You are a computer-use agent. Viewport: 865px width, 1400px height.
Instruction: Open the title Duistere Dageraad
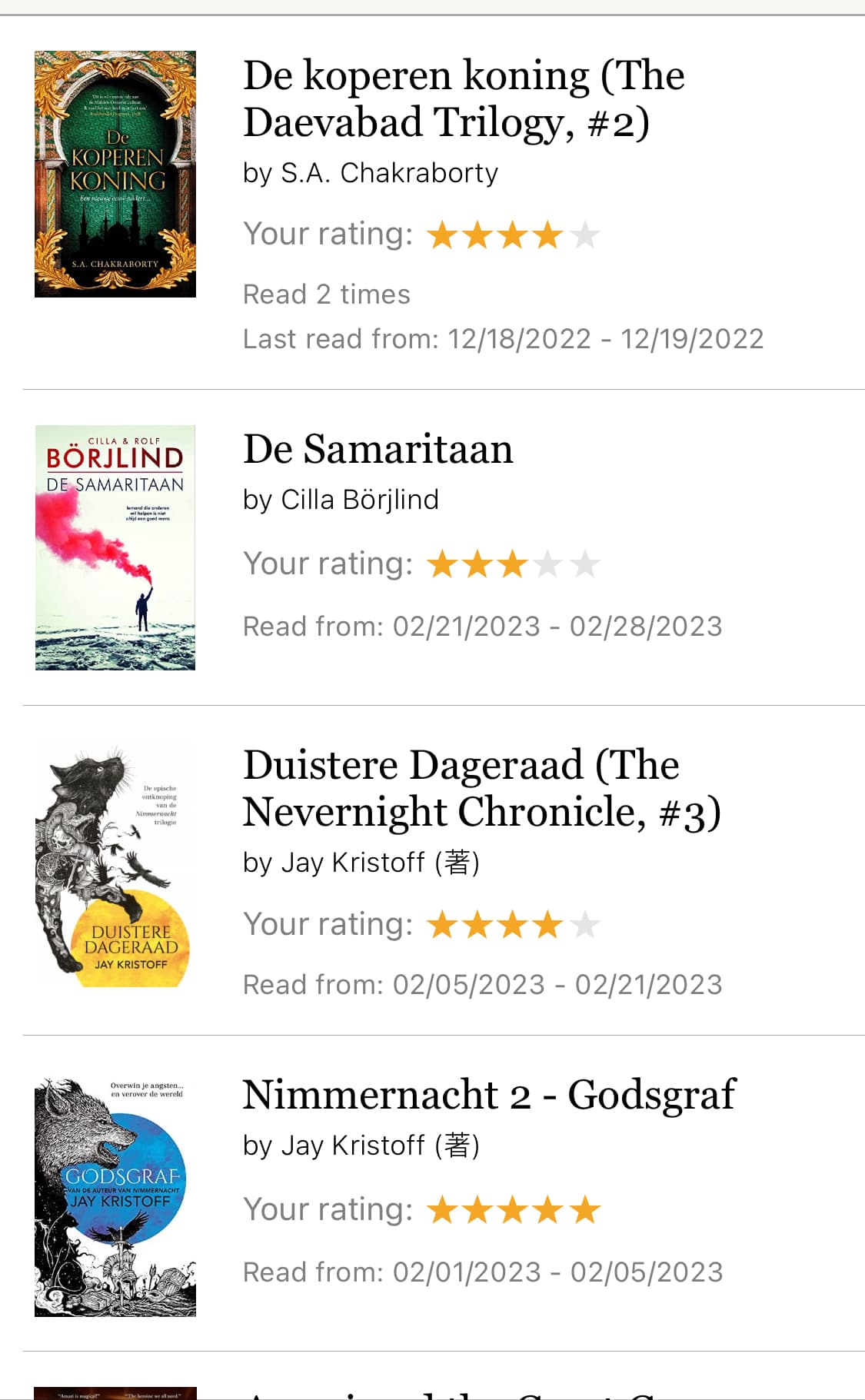click(482, 788)
